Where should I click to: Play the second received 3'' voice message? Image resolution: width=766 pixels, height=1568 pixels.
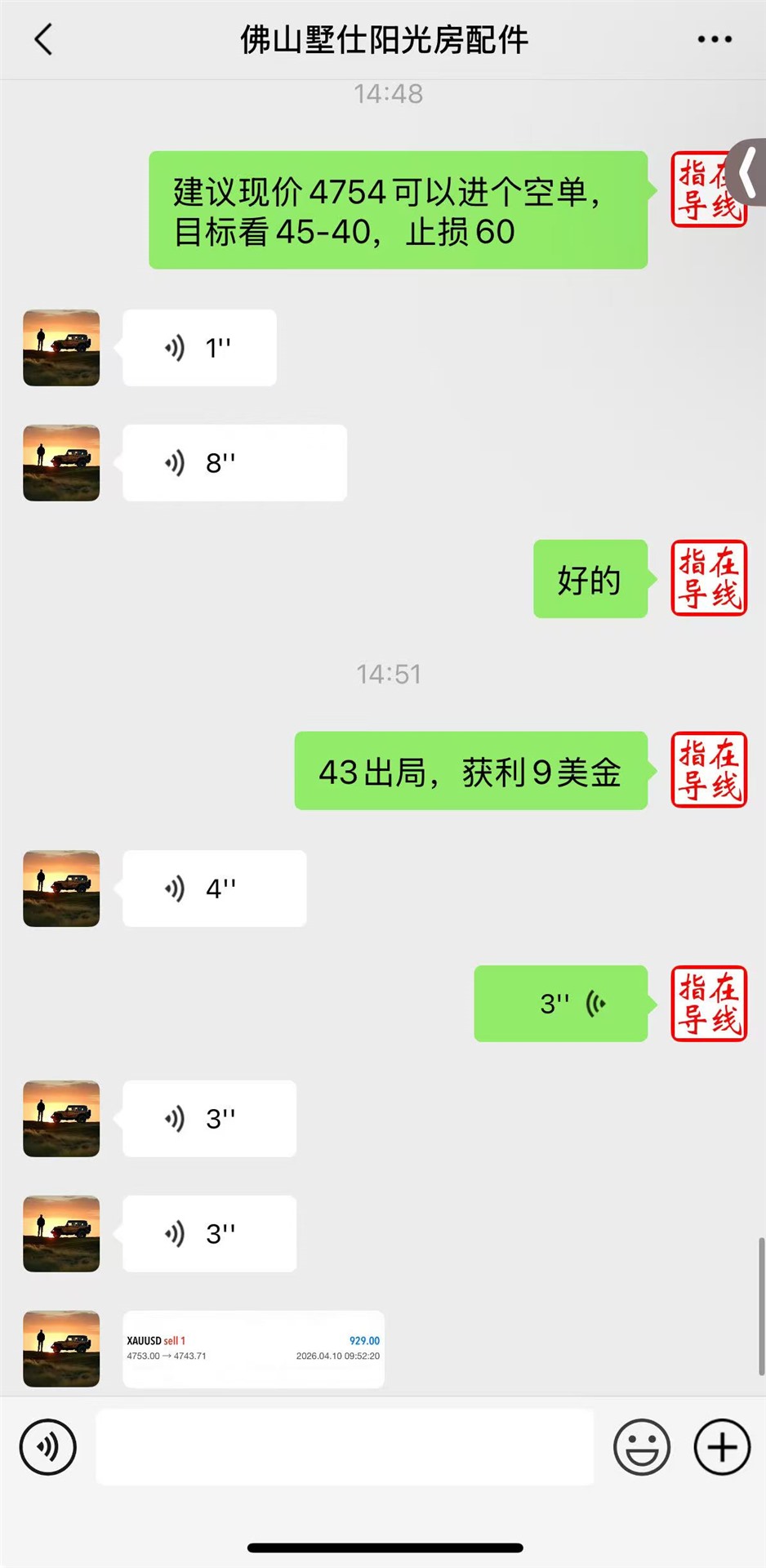coord(208,1234)
